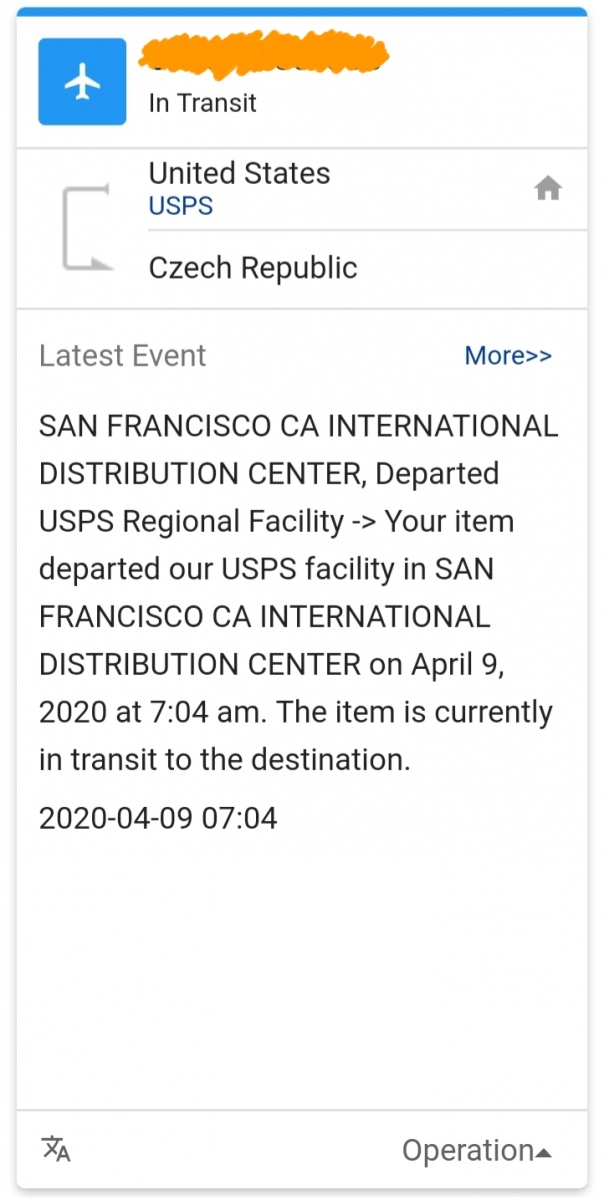
Task: Tap the home icon beside United States
Action: point(548,188)
